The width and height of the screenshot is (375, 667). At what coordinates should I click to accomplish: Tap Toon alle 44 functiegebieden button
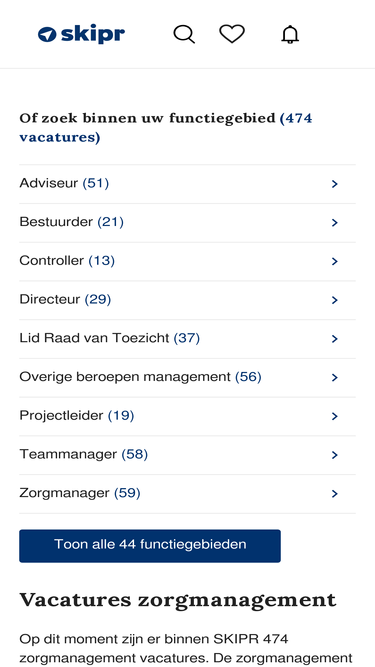(x=150, y=546)
